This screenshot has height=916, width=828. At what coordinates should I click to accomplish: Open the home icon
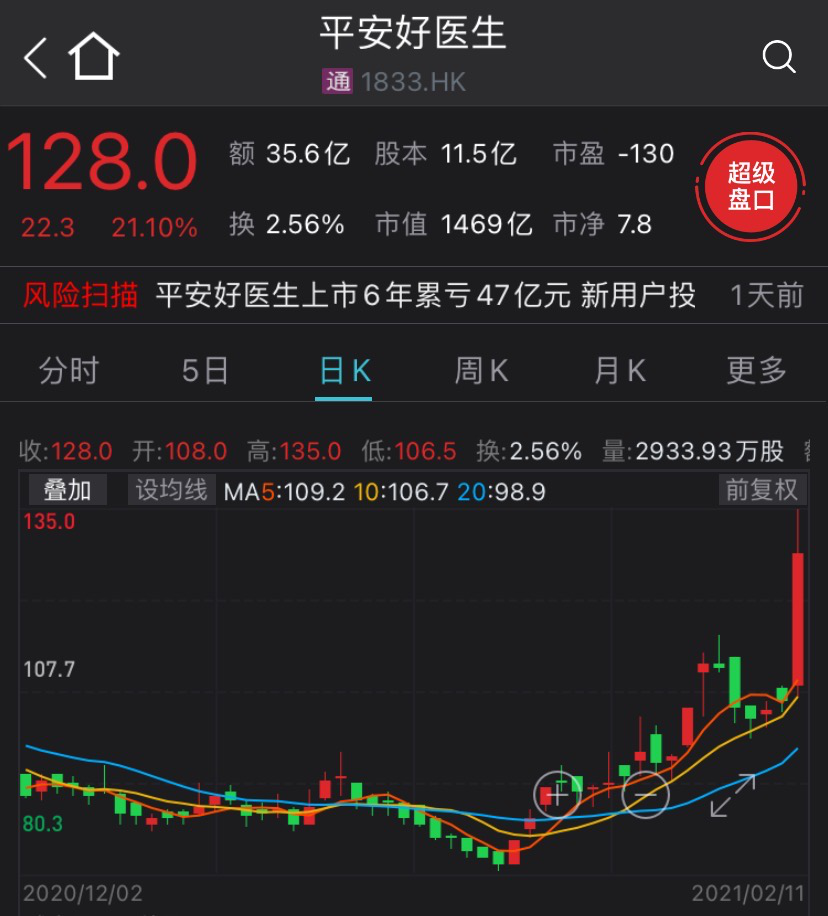coord(95,55)
